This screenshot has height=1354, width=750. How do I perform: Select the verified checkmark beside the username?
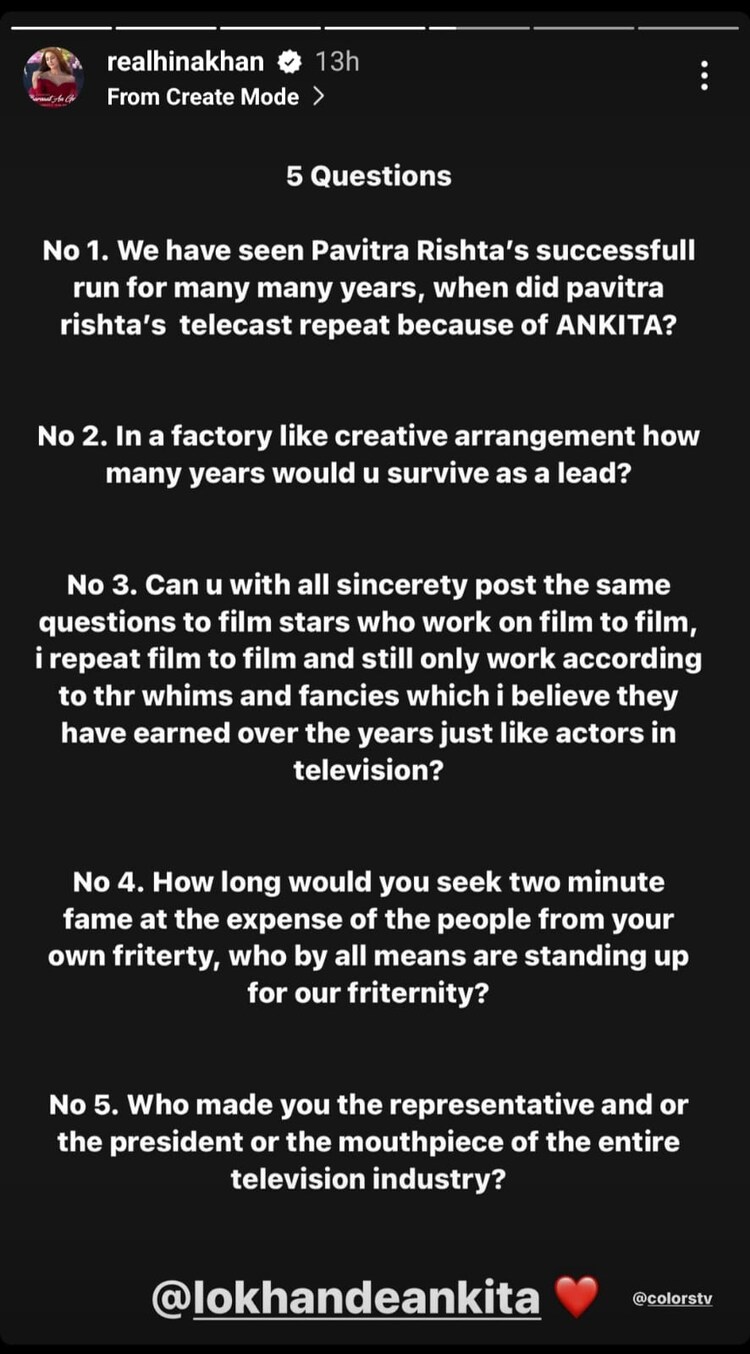pos(289,60)
